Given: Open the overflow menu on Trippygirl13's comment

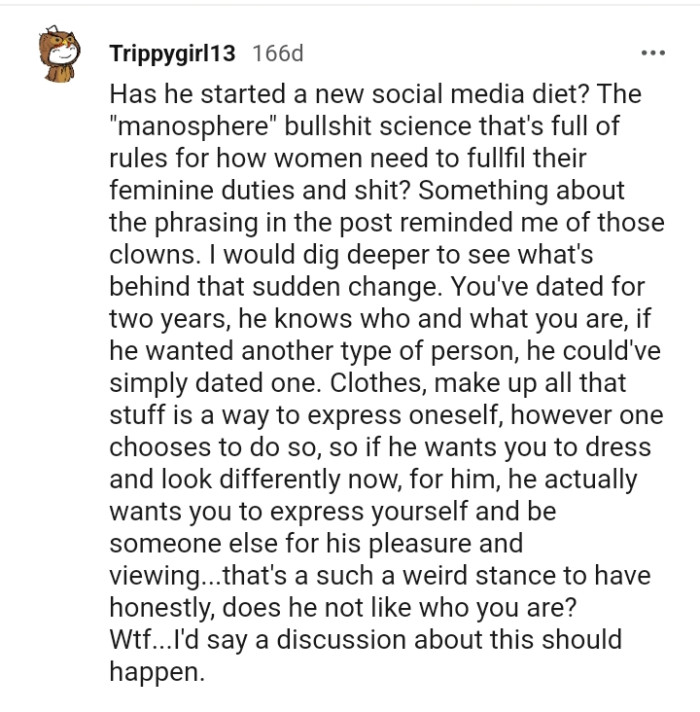Looking at the screenshot, I should point(654,53).
